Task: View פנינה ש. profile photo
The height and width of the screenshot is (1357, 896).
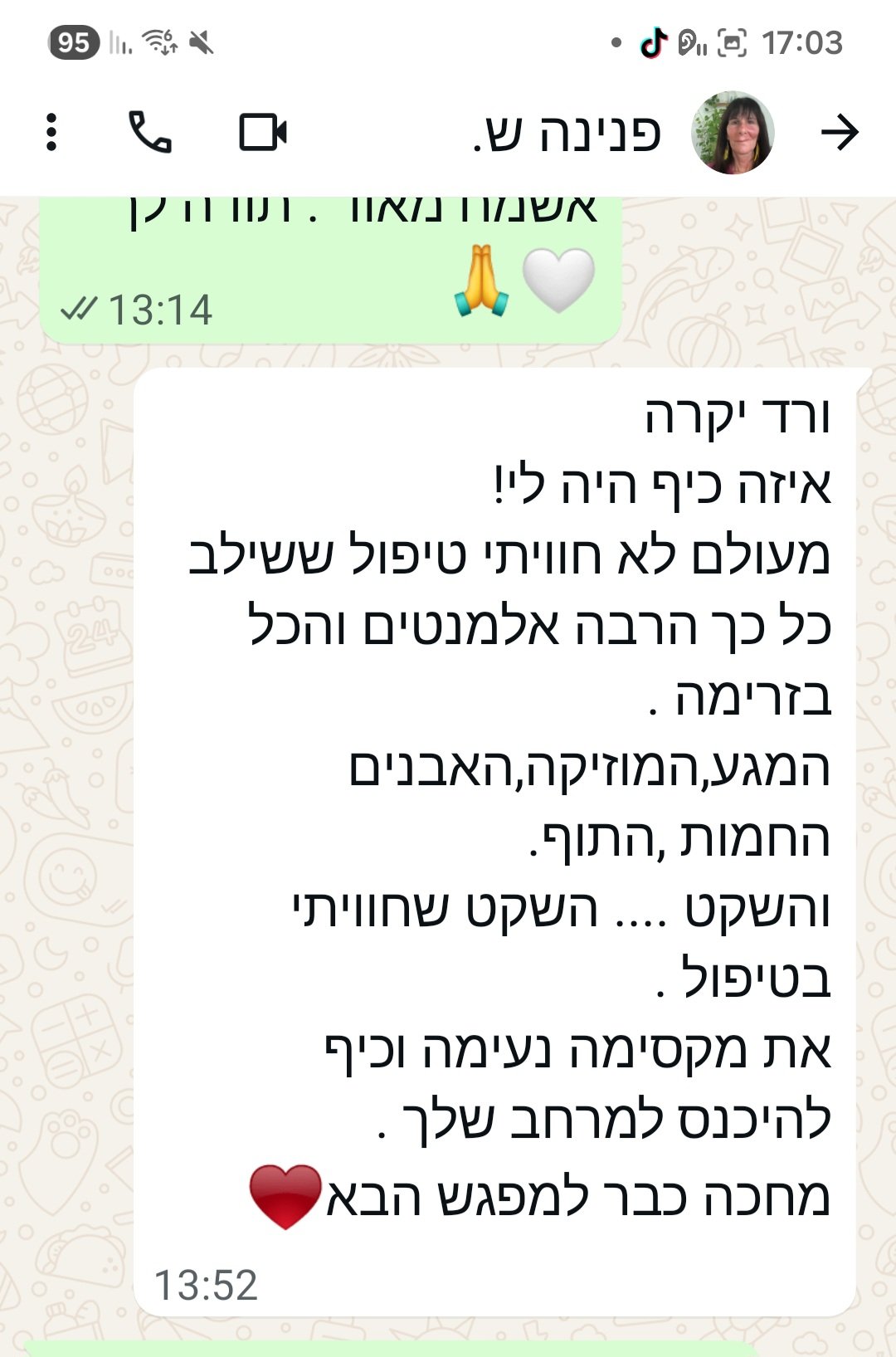Action: tap(733, 133)
